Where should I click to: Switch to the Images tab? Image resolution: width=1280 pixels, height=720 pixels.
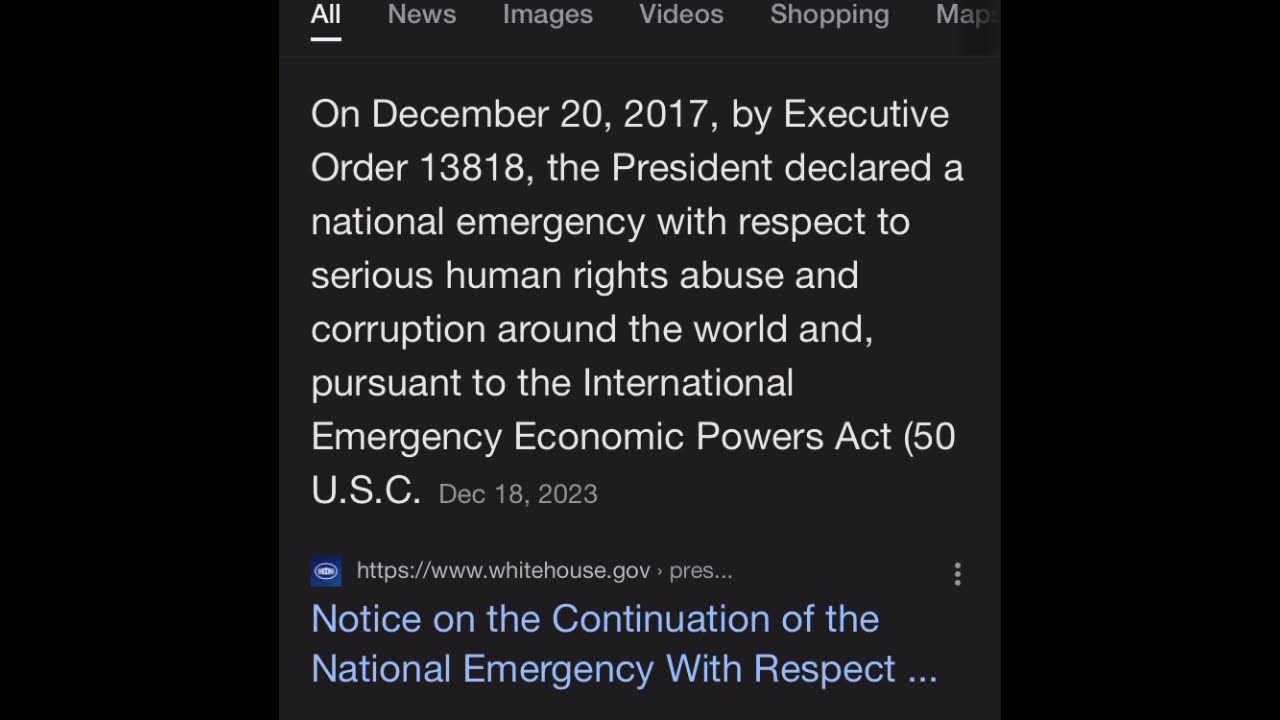coord(547,15)
